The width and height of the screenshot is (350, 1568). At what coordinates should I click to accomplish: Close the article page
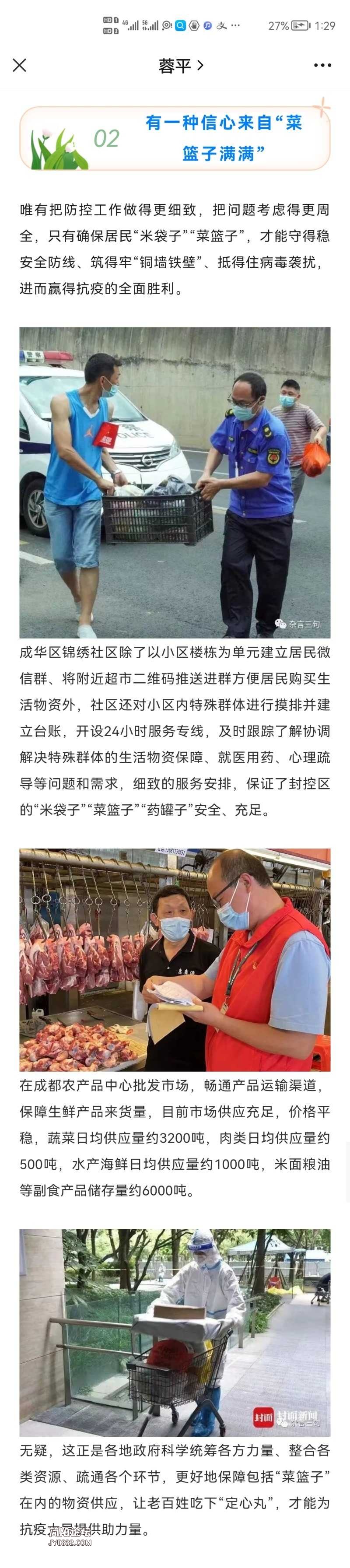click(x=20, y=65)
